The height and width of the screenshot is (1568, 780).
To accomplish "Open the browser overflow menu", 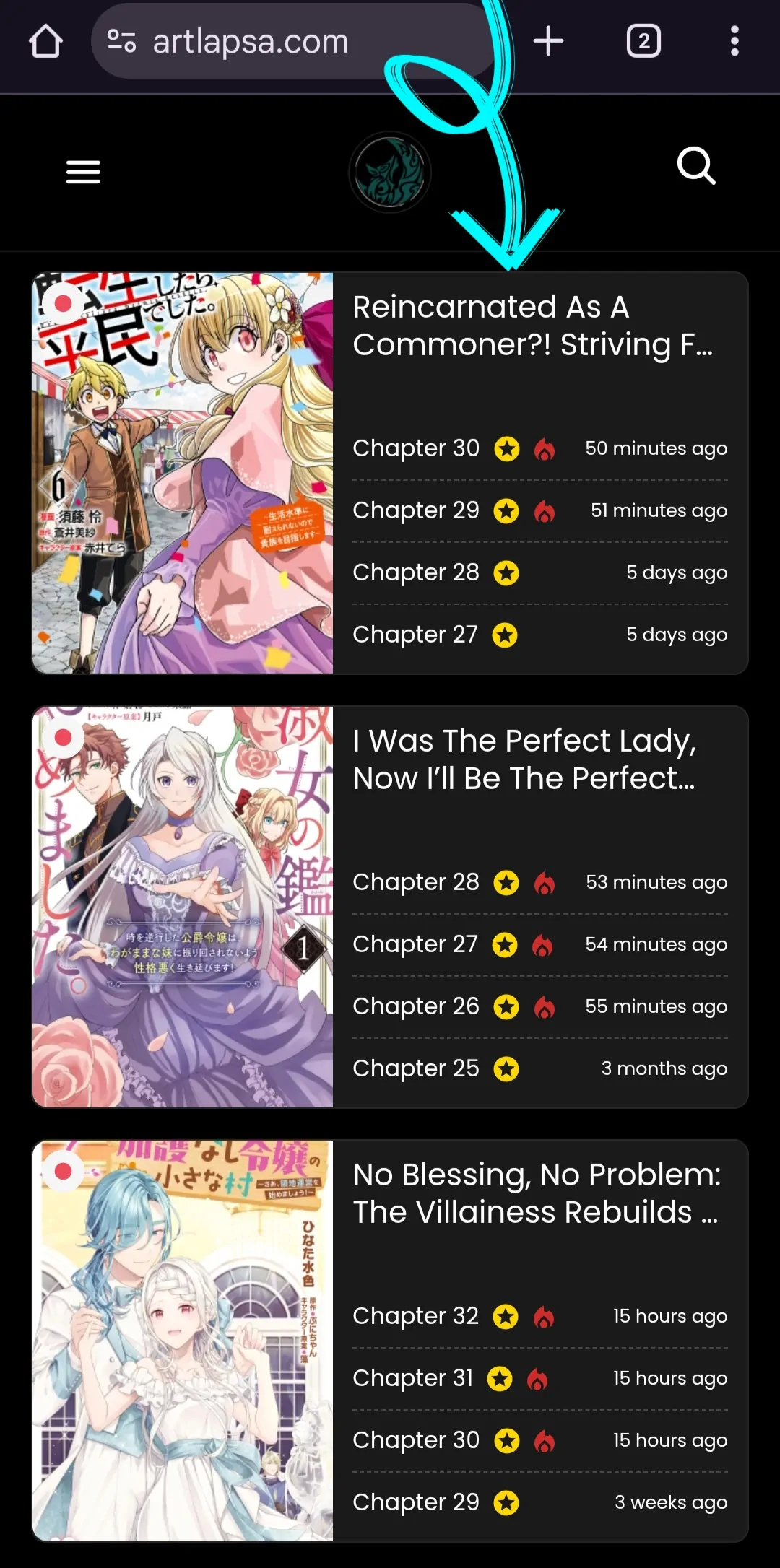I will (x=734, y=41).
